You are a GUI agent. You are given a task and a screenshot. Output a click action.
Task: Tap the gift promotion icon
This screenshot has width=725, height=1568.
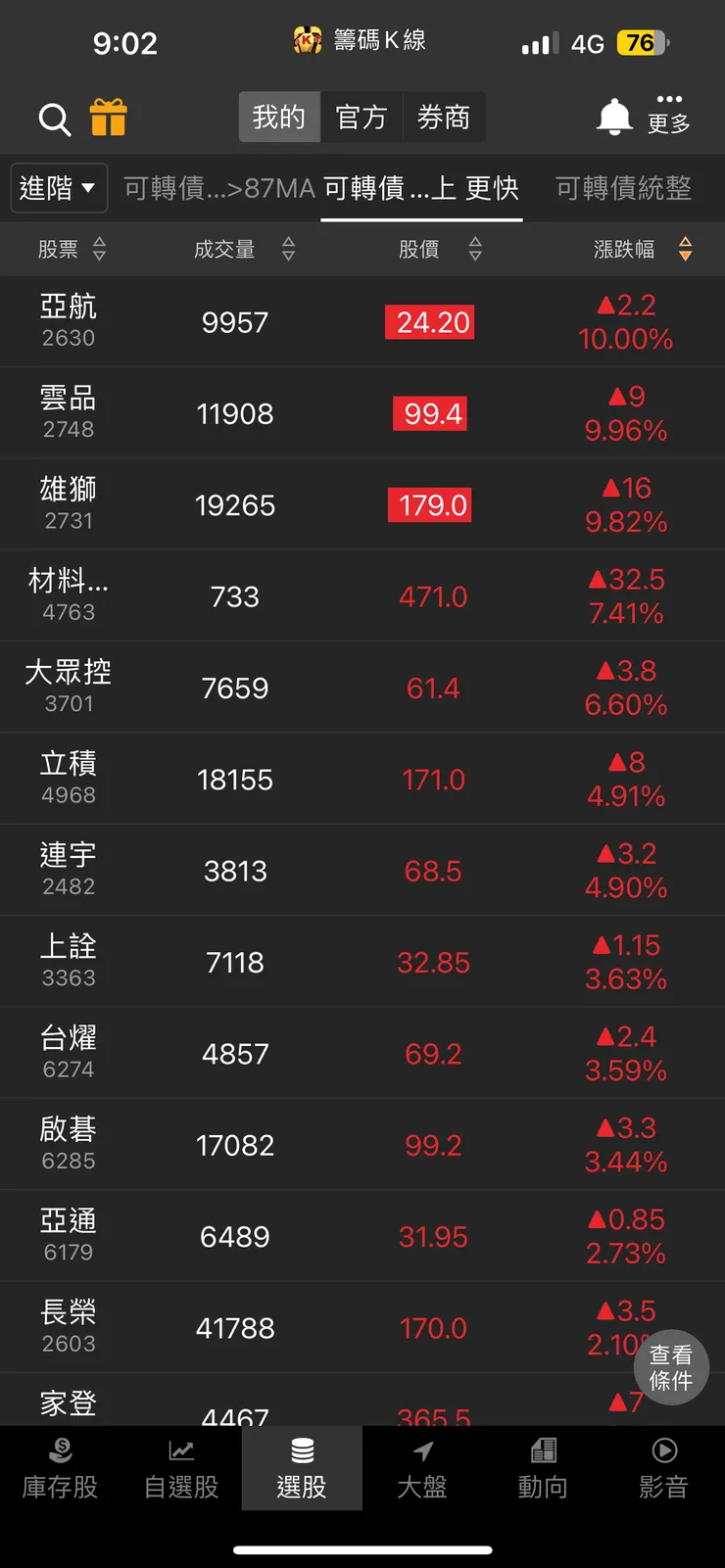109,118
